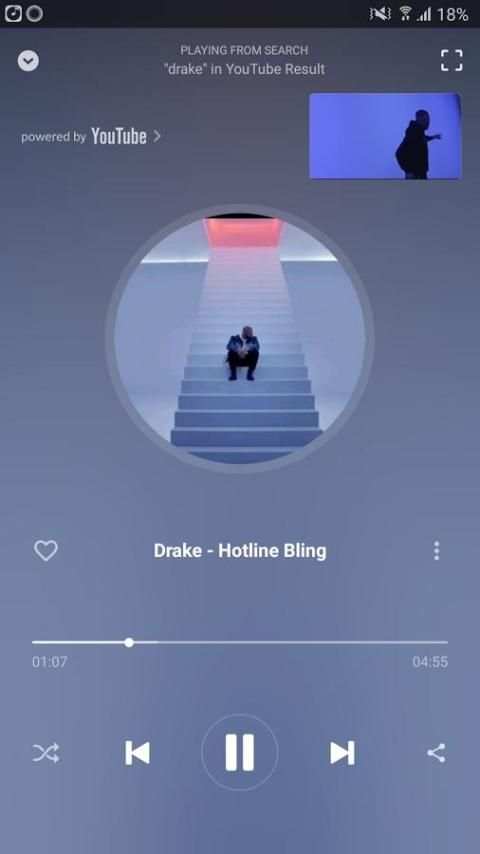
Task: Like Drake - Hotline Bling with the heart
Action: pos(46,551)
